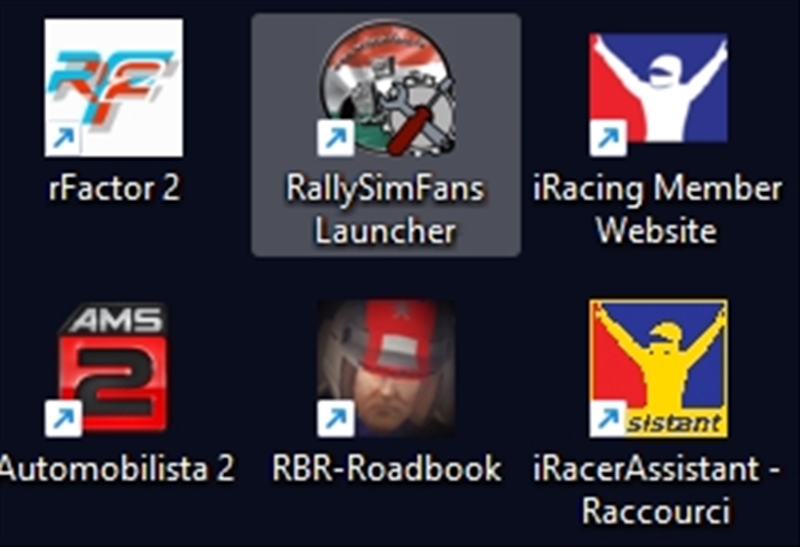Viewport: 800px width, 547px height.
Task: Launch iRacerAssistant shortcut
Action: click(657, 368)
